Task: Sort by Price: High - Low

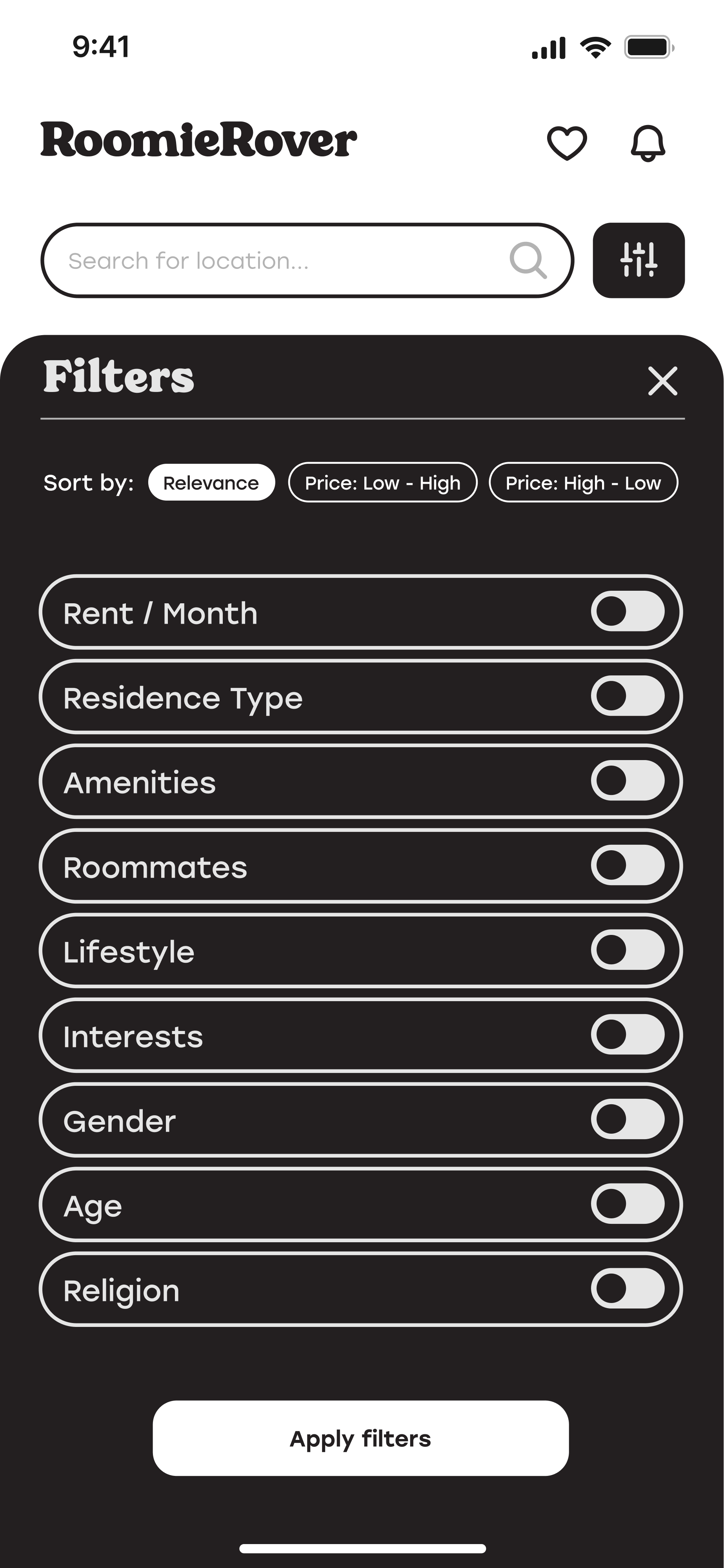Action: [583, 483]
